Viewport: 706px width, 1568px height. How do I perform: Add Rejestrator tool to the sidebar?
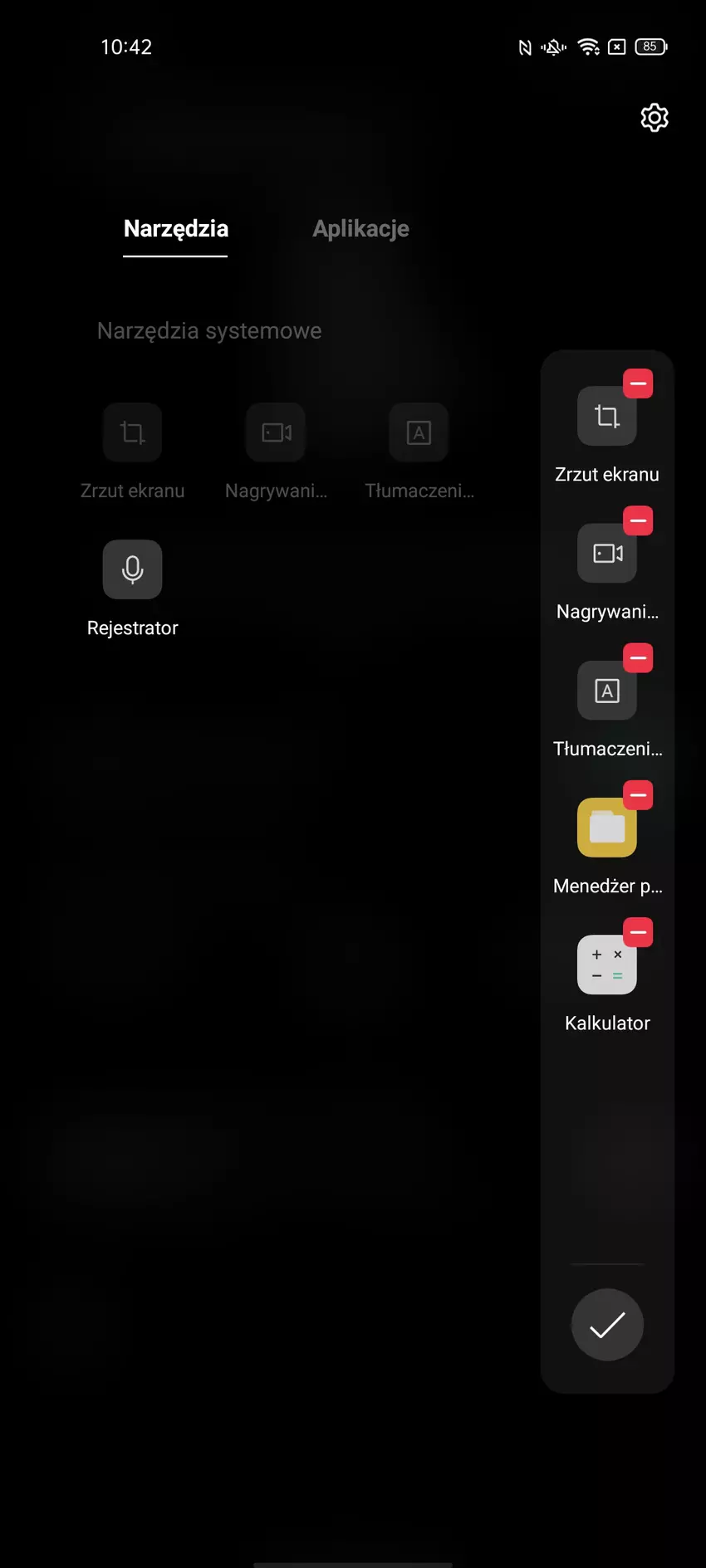pos(132,569)
